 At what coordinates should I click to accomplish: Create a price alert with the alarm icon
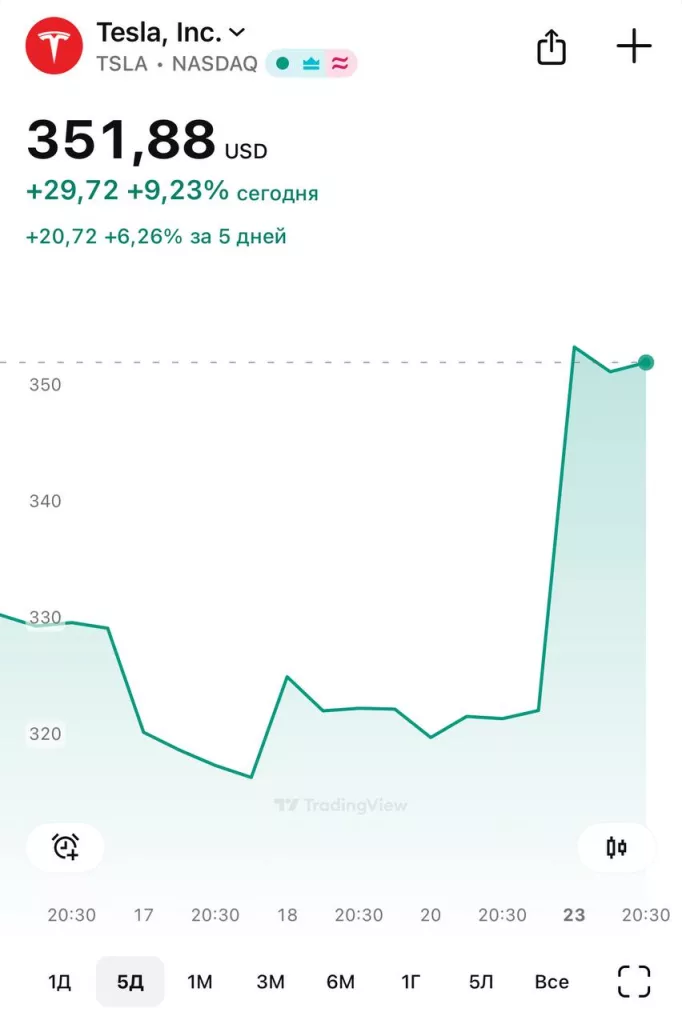click(x=66, y=848)
